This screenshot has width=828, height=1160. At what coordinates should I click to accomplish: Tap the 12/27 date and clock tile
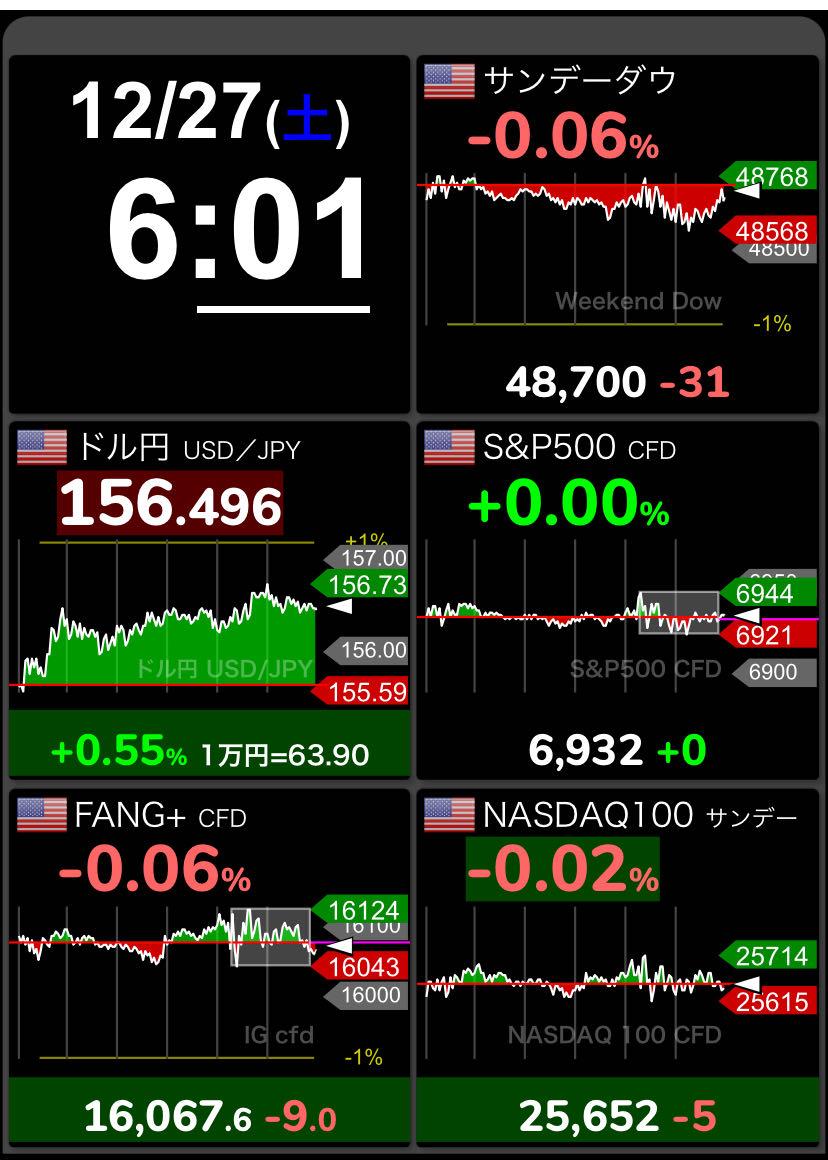coord(209,234)
